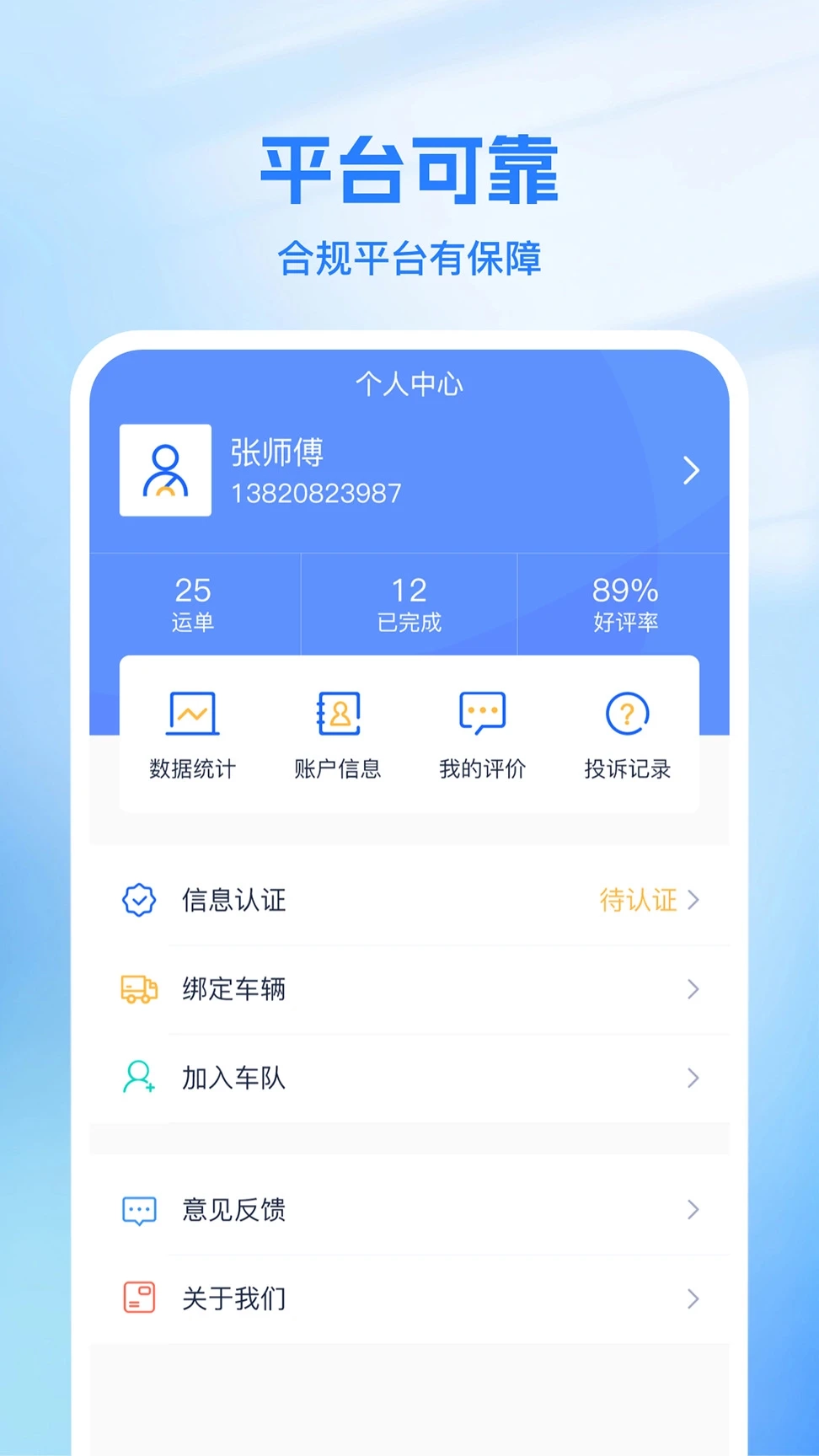Select the 账户信息 account info icon
Image resolution: width=819 pixels, height=1456 pixels.
tap(338, 712)
